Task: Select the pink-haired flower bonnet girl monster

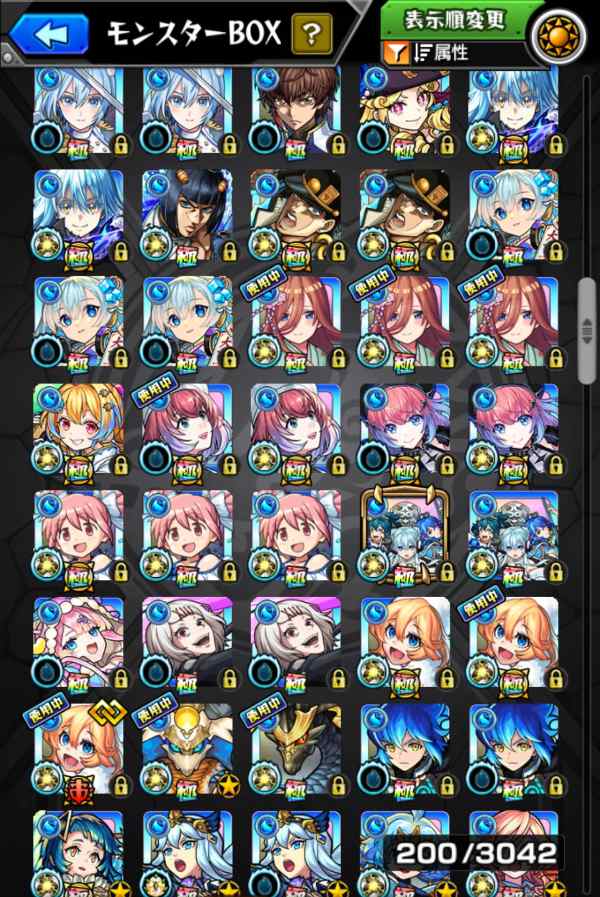Action: click(x=79, y=643)
